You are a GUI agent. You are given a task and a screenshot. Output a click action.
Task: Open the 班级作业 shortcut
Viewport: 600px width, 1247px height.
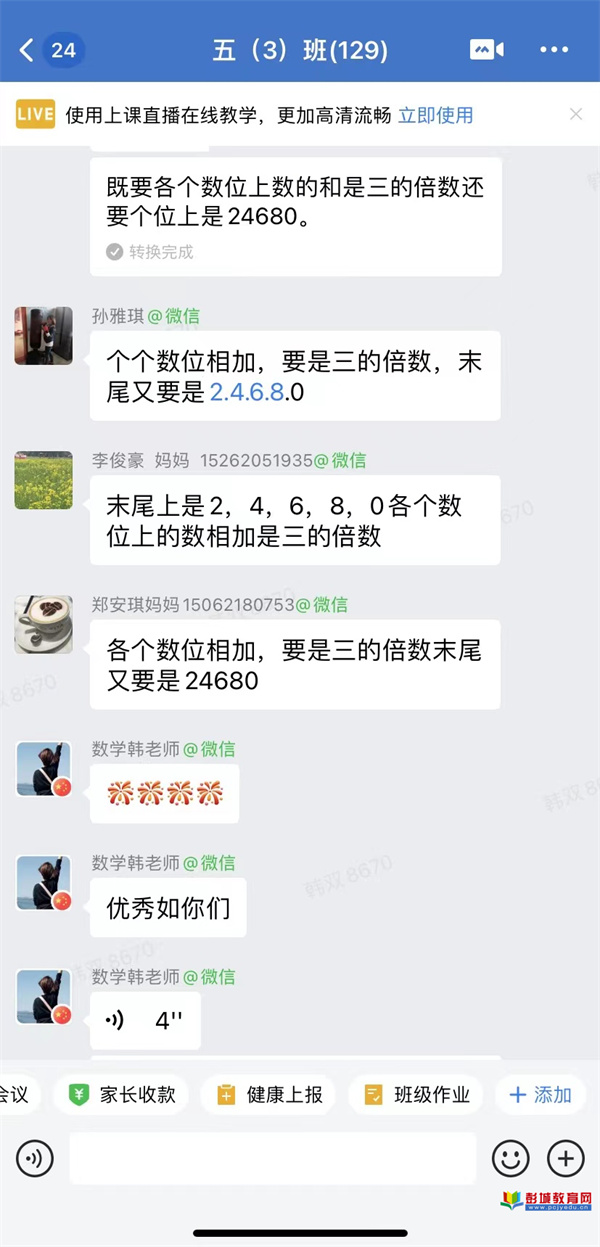tap(416, 1095)
